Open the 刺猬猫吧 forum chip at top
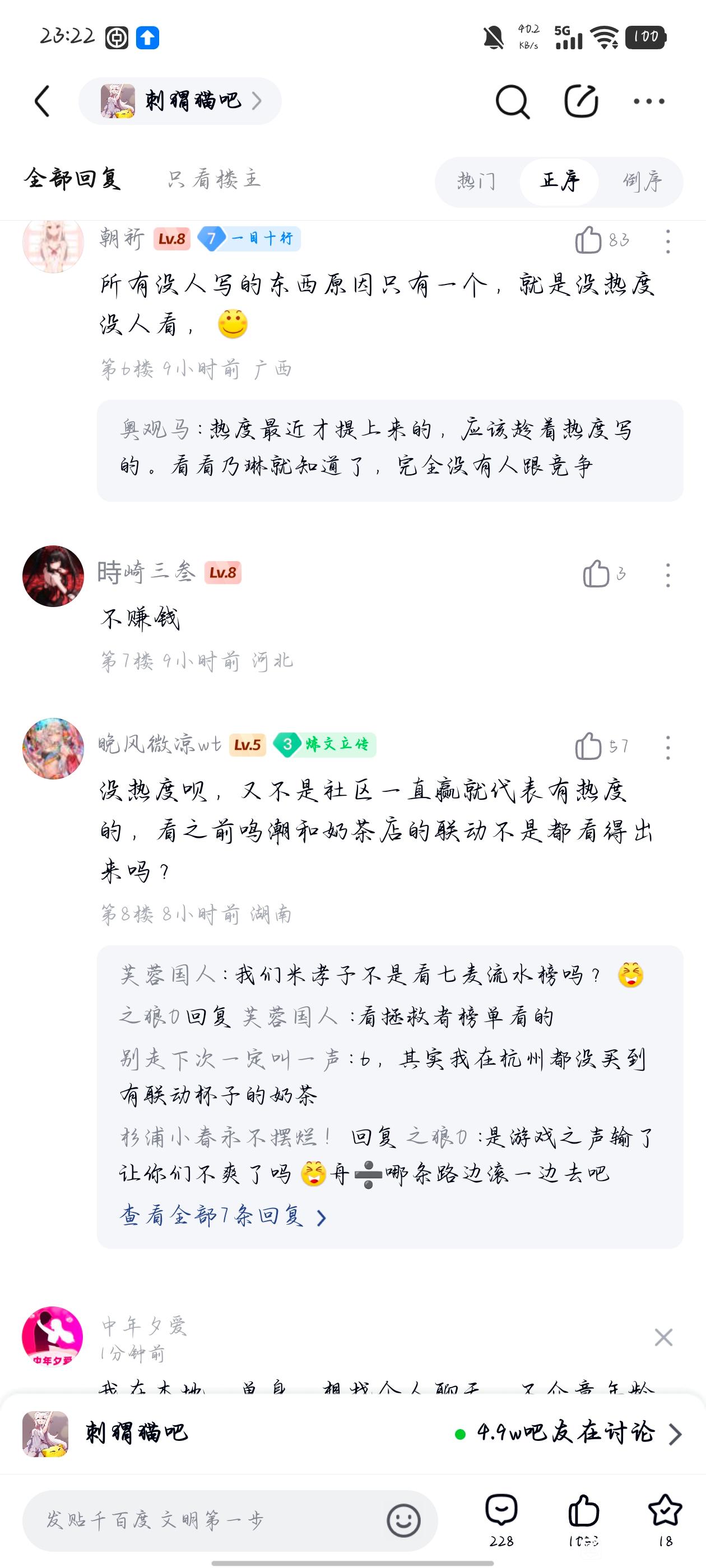This screenshot has width=706, height=1568. coord(180,101)
